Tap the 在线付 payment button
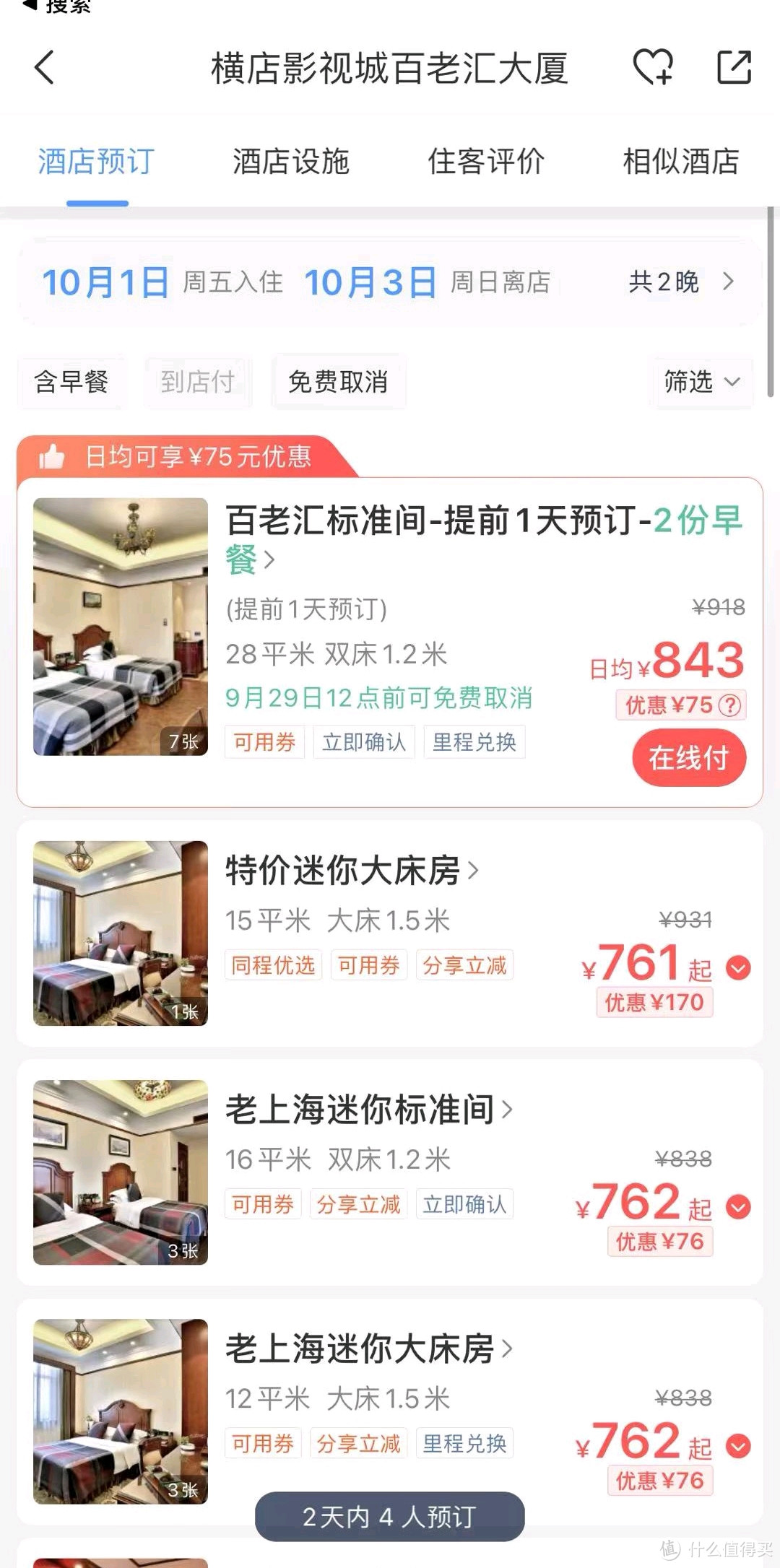Viewport: 780px width, 1568px height. click(688, 757)
